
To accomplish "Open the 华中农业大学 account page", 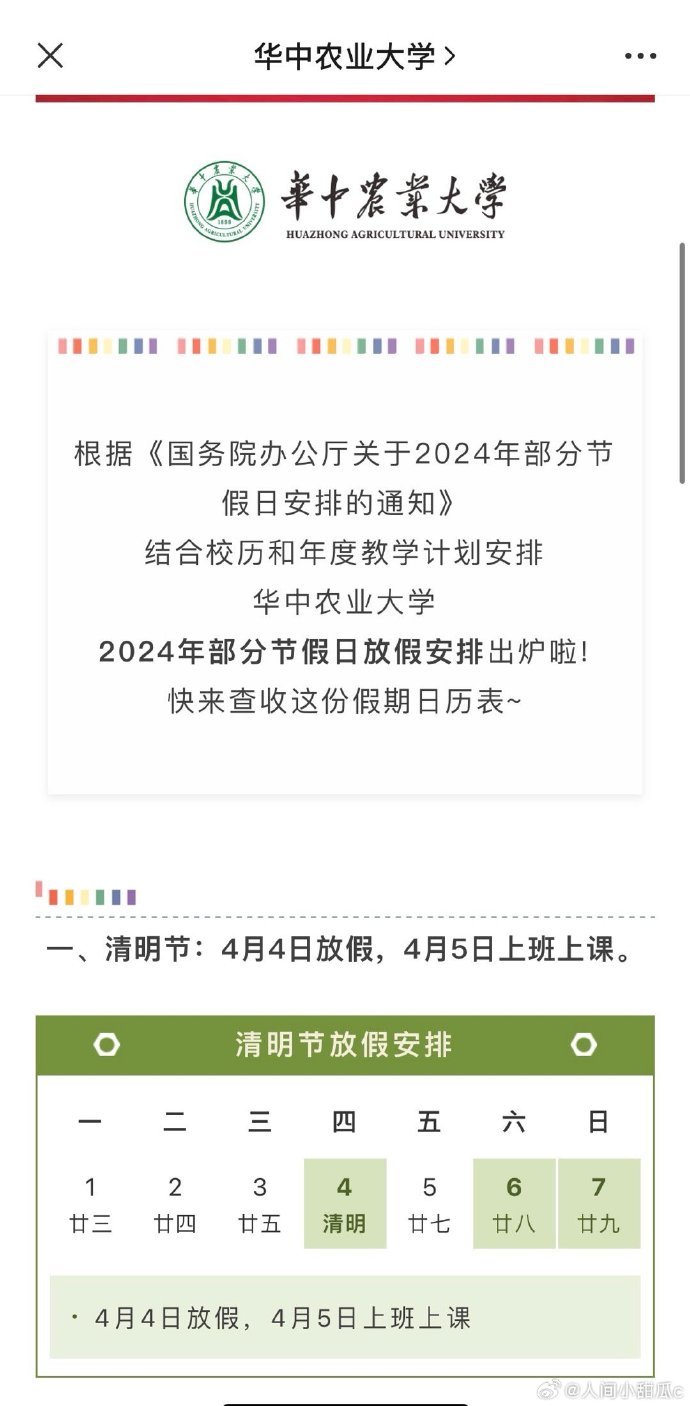I will point(354,56).
